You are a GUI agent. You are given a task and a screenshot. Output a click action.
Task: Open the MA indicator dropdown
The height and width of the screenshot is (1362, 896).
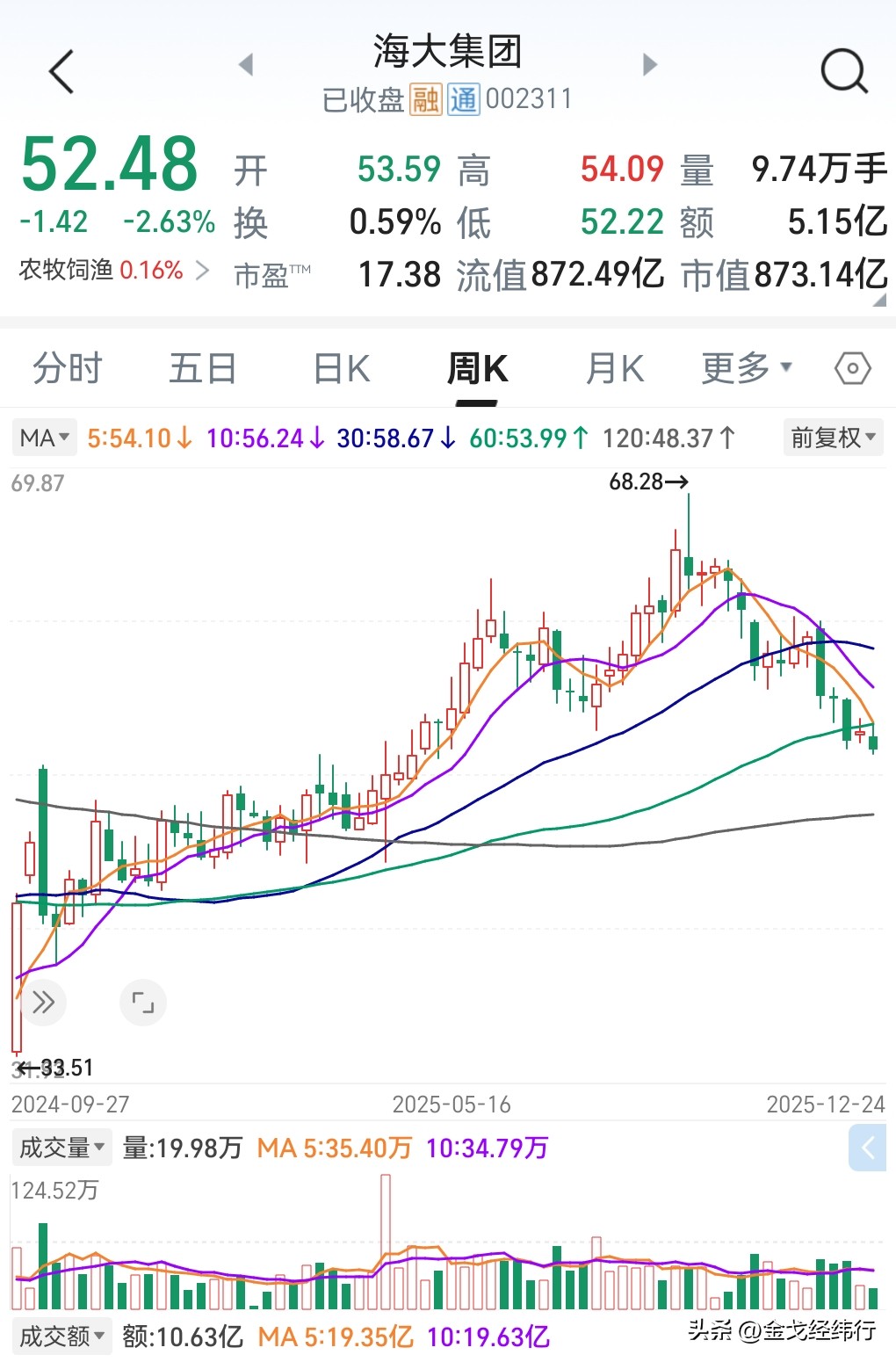click(43, 437)
